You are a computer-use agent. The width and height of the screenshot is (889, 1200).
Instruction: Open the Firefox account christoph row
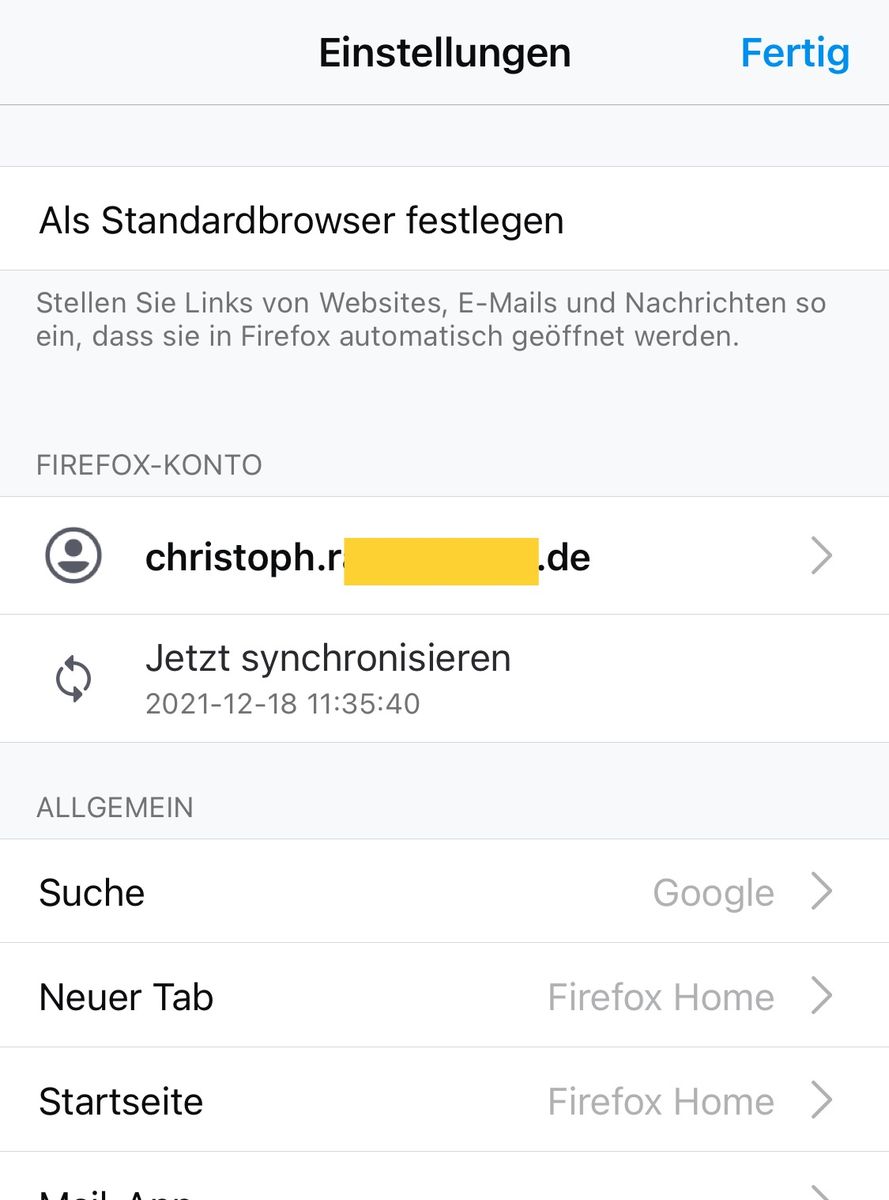444,556
